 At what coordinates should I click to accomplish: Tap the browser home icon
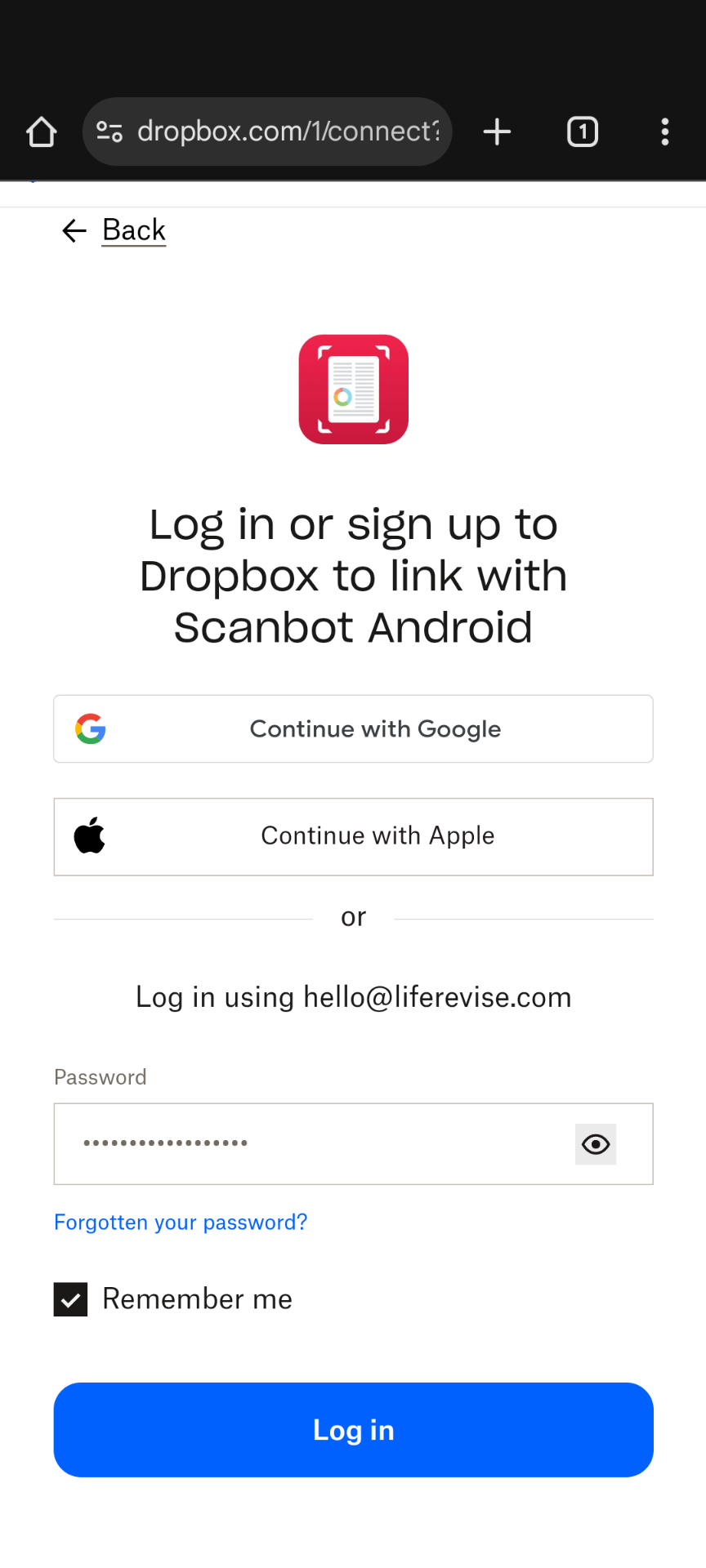[41, 131]
